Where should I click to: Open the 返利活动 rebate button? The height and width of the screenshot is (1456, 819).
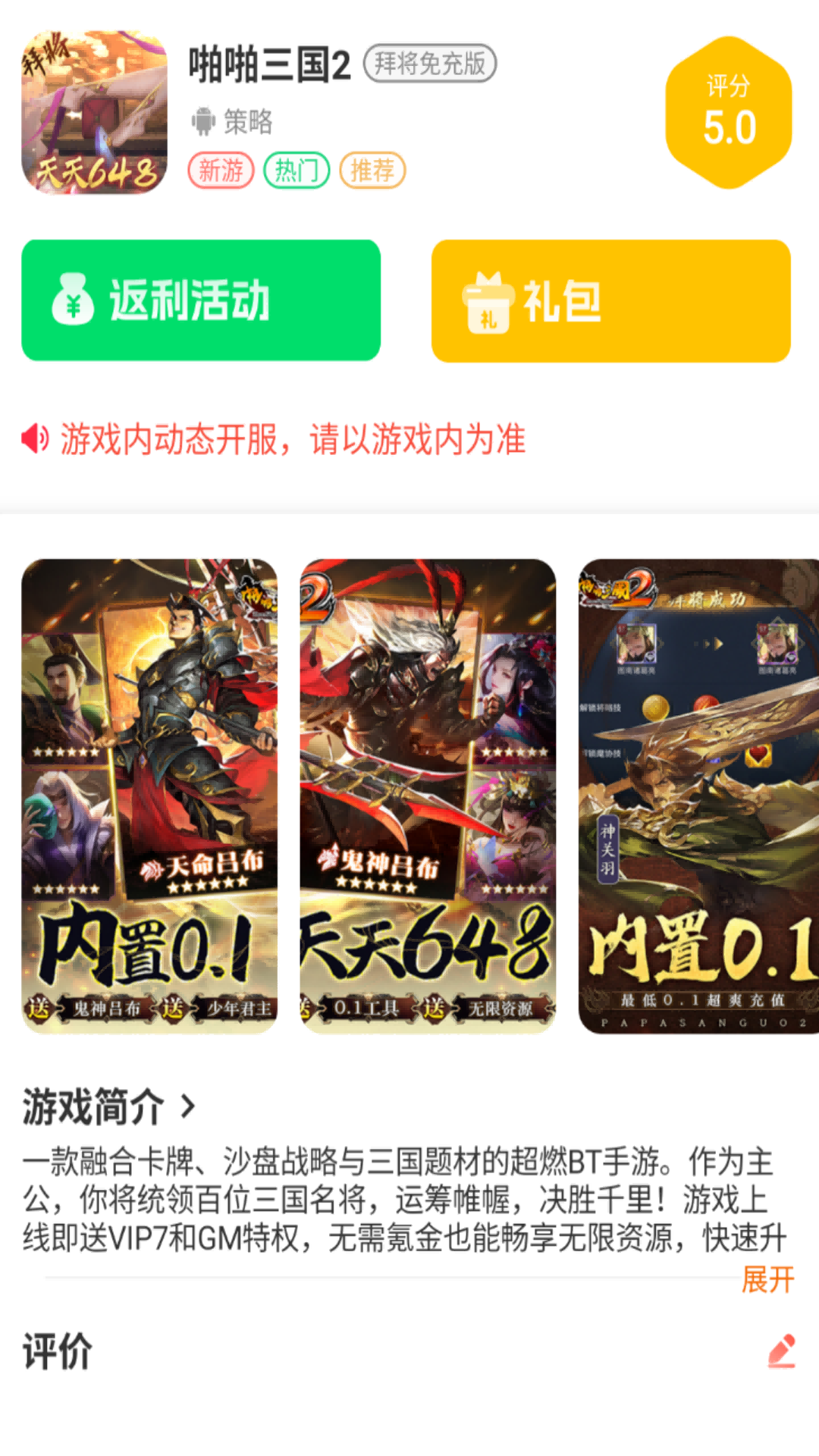(201, 300)
